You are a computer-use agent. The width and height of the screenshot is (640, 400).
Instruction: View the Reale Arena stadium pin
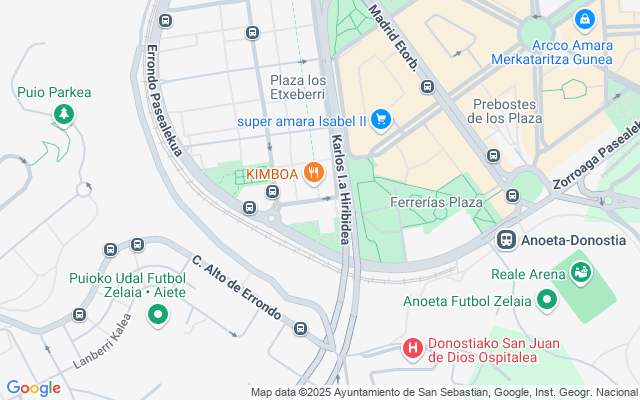pos(581,270)
